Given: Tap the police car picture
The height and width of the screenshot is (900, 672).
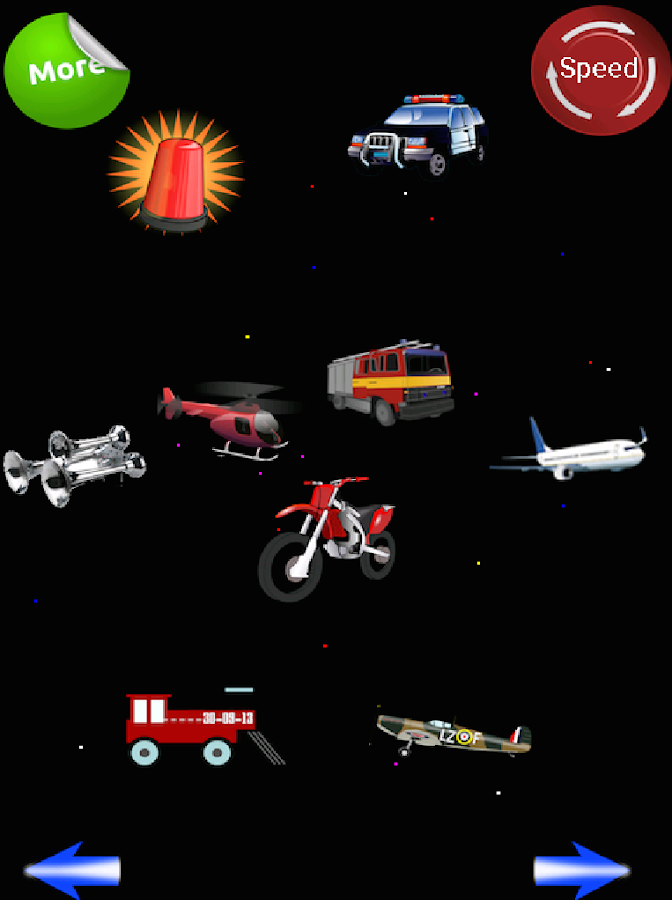Looking at the screenshot, I should (x=418, y=135).
